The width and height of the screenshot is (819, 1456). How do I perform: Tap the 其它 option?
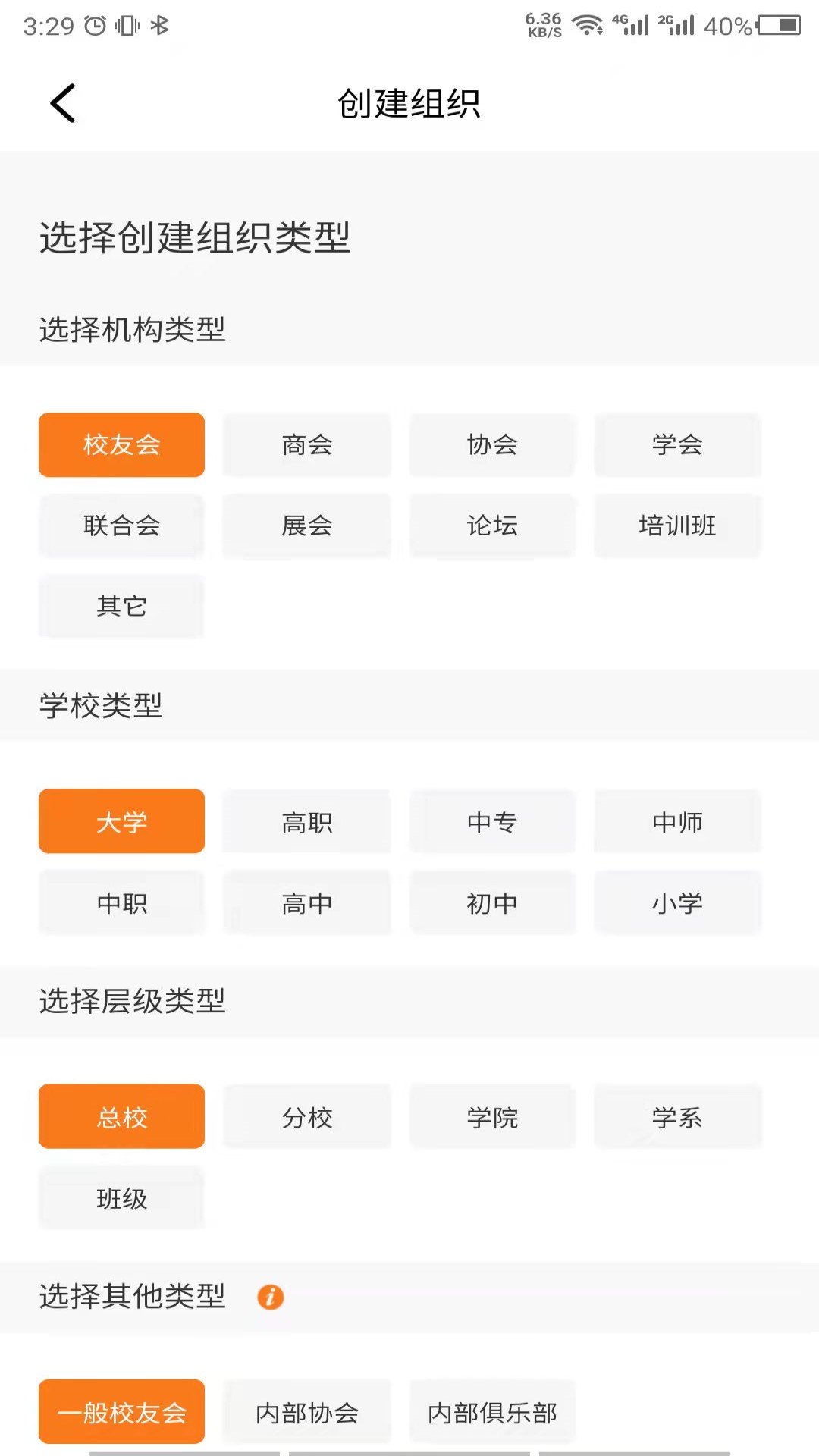(x=121, y=607)
